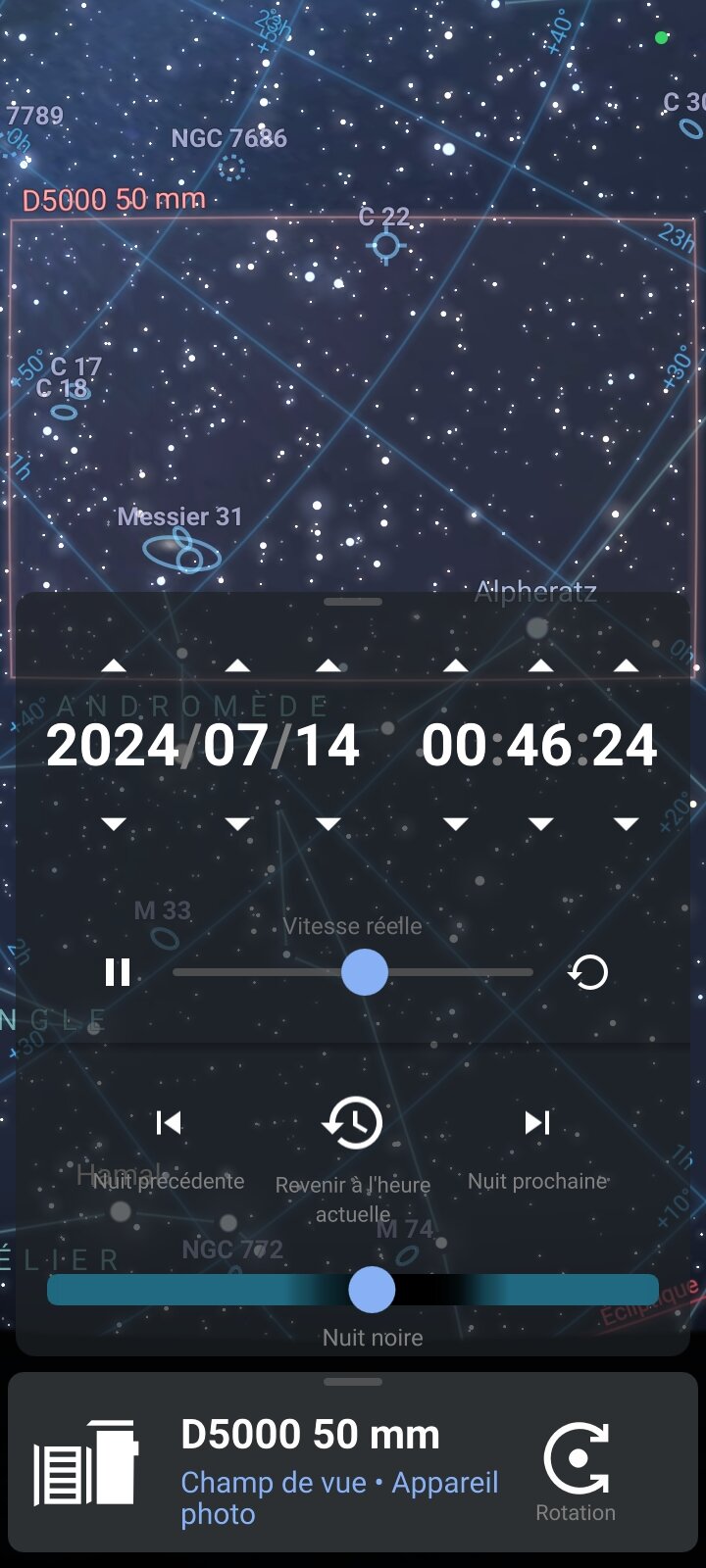This screenshot has width=706, height=1568.
Task: Tap the Nuit noire night timeline slider
Action: click(372, 1290)
